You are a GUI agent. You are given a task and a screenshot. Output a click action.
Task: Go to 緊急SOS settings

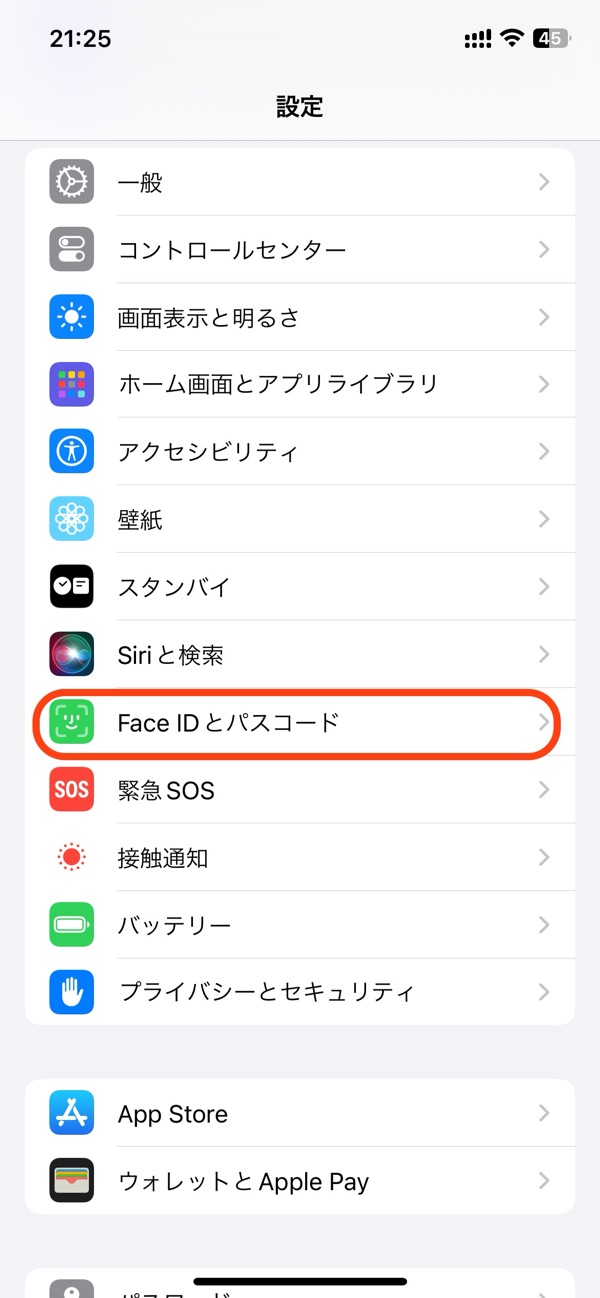(x=300, y=790)
